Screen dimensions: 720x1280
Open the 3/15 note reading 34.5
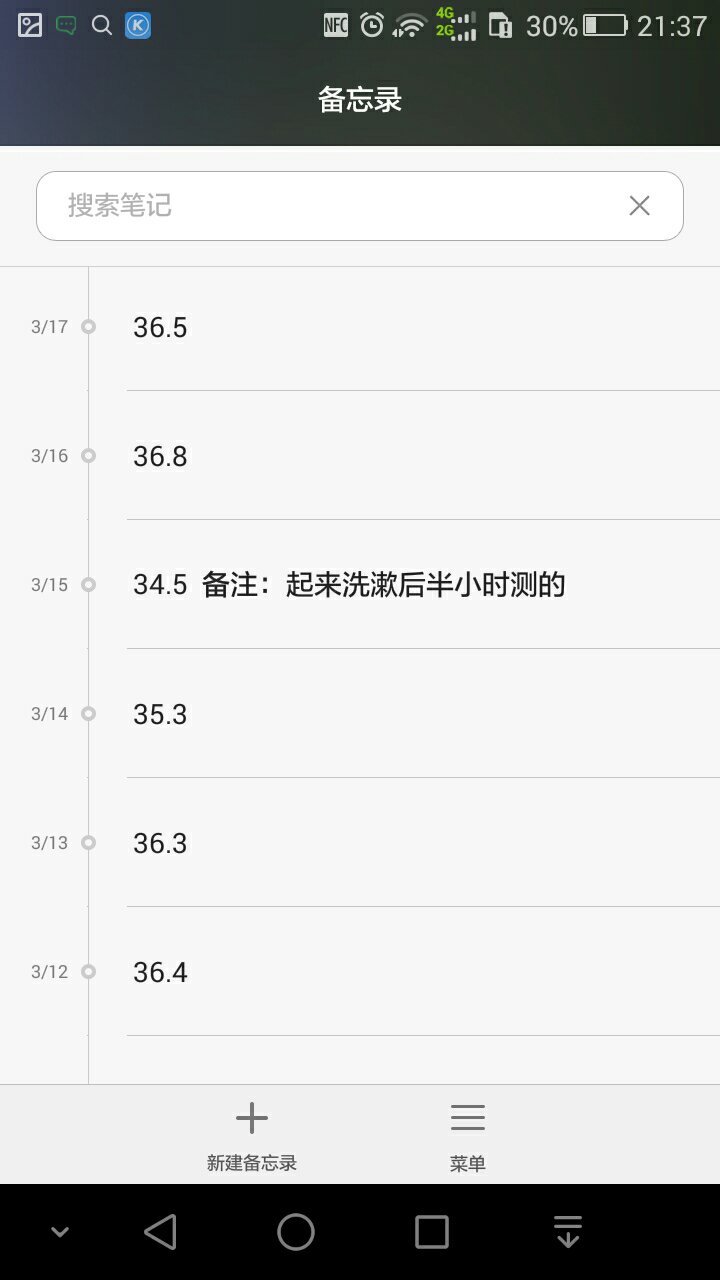400,585
